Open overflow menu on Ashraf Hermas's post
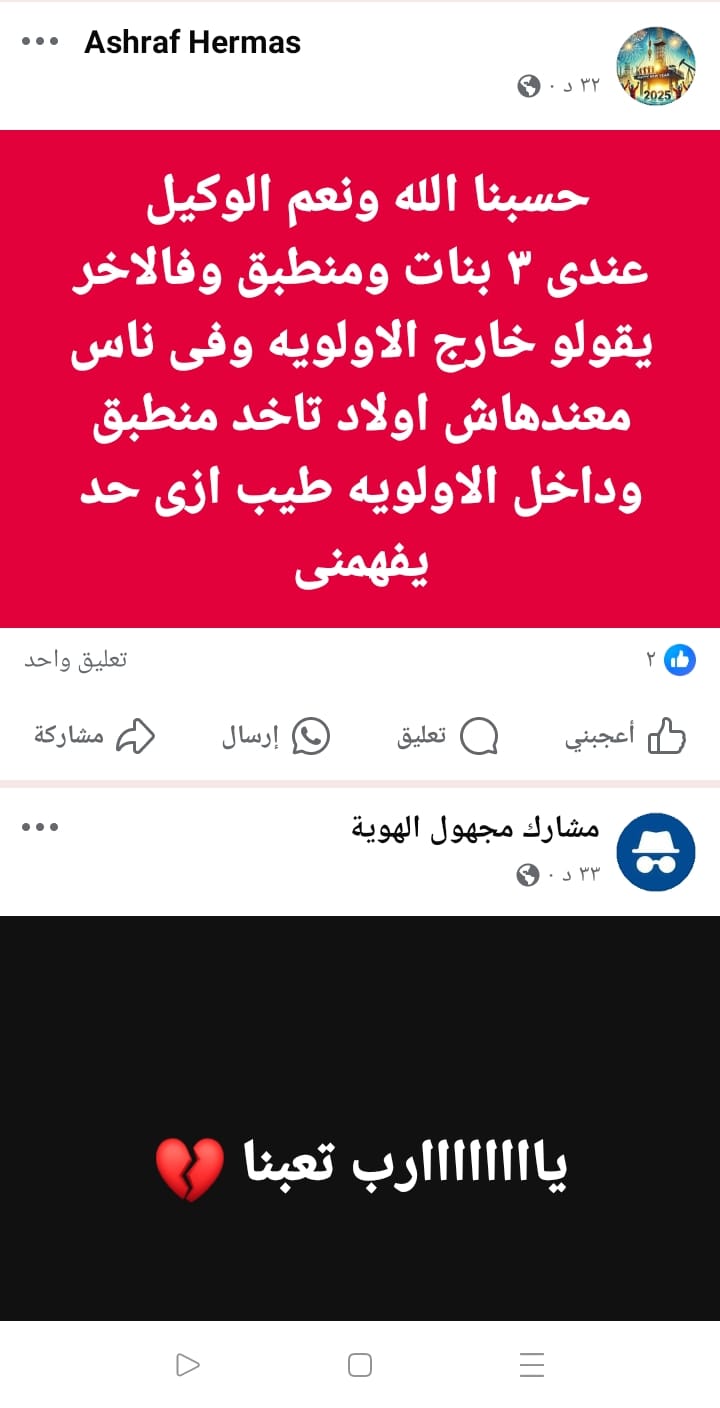The width and height of the screenshot is (720, 1408). click(x=40, y=42)
